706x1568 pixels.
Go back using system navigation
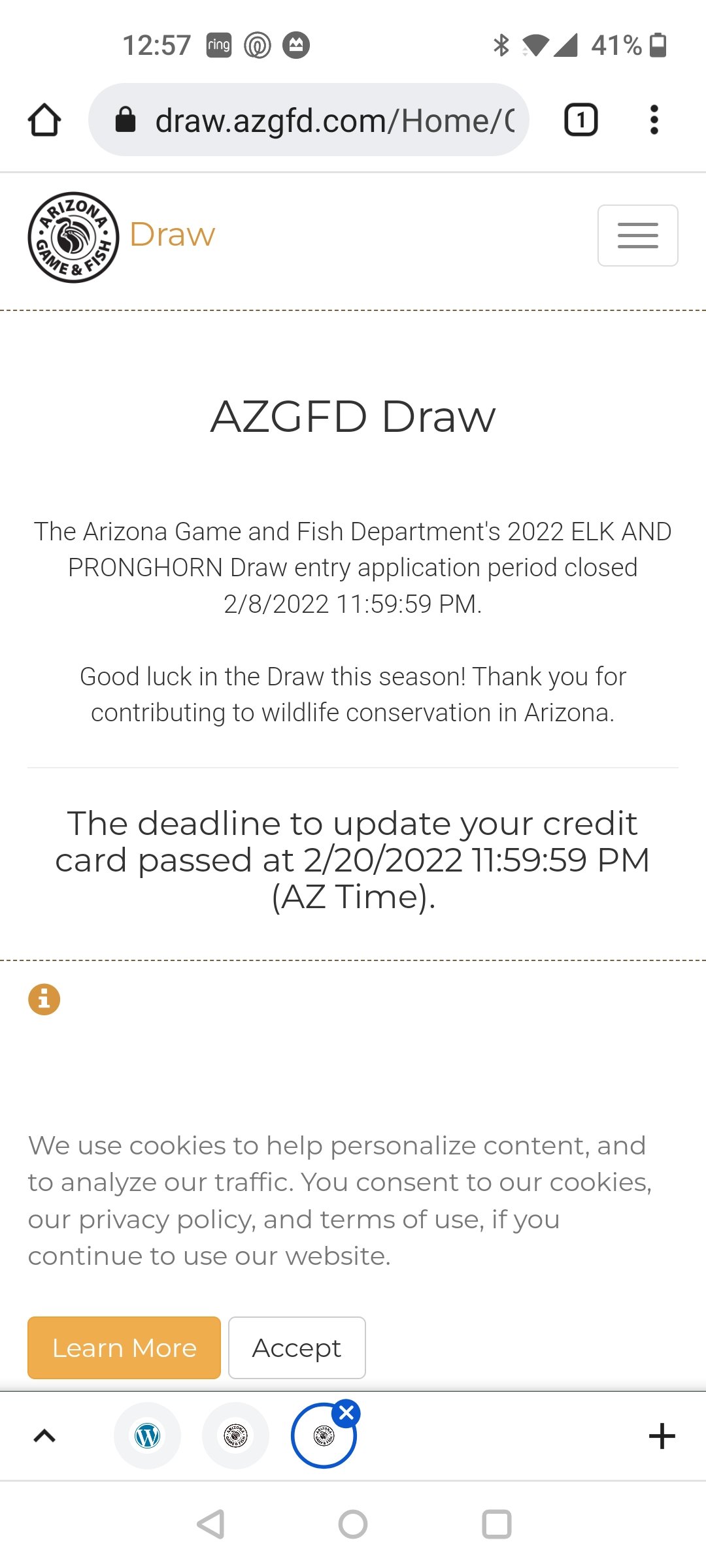210,1524
